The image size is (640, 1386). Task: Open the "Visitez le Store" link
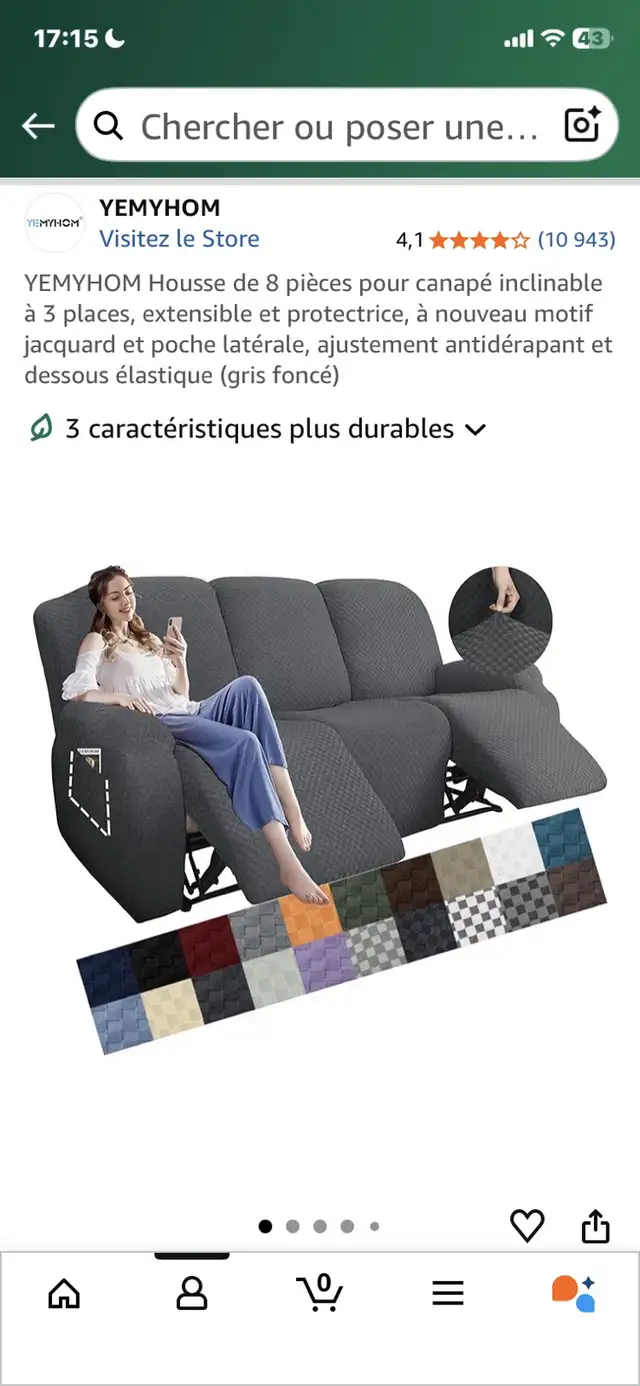tap(179, 239)
